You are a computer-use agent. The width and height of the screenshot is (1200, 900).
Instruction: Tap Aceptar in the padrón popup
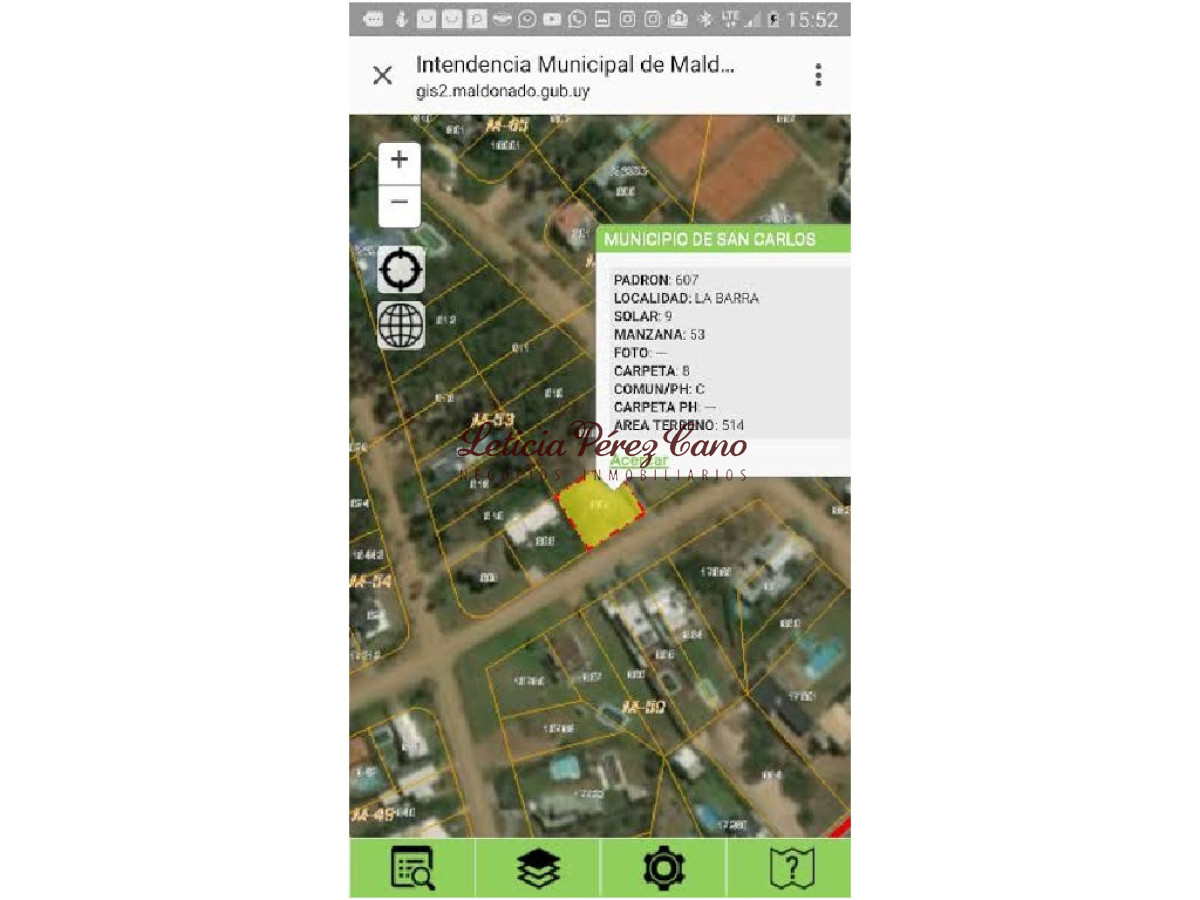(x=639, y=461)
